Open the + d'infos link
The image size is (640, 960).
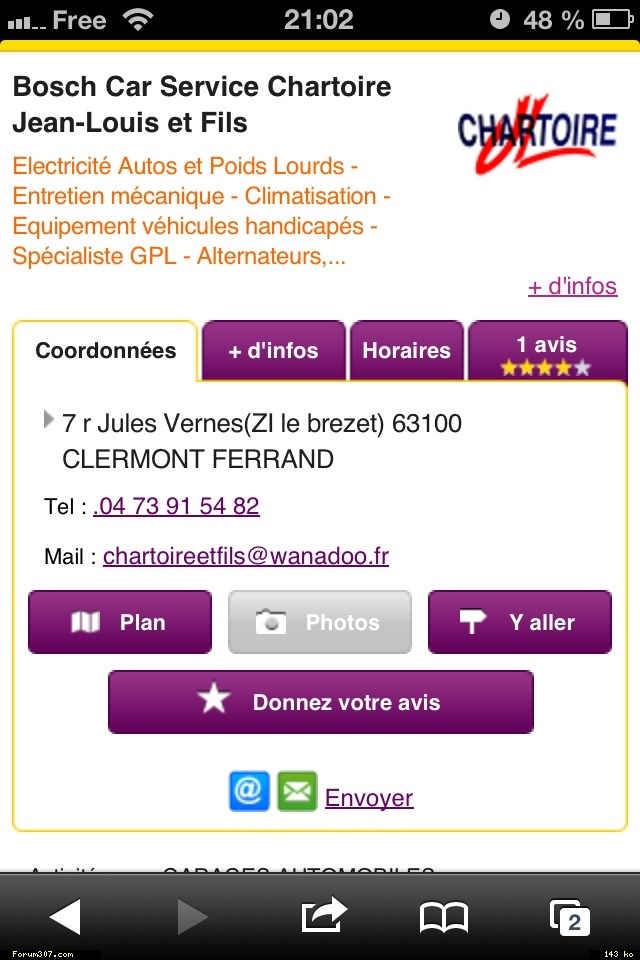572,286
